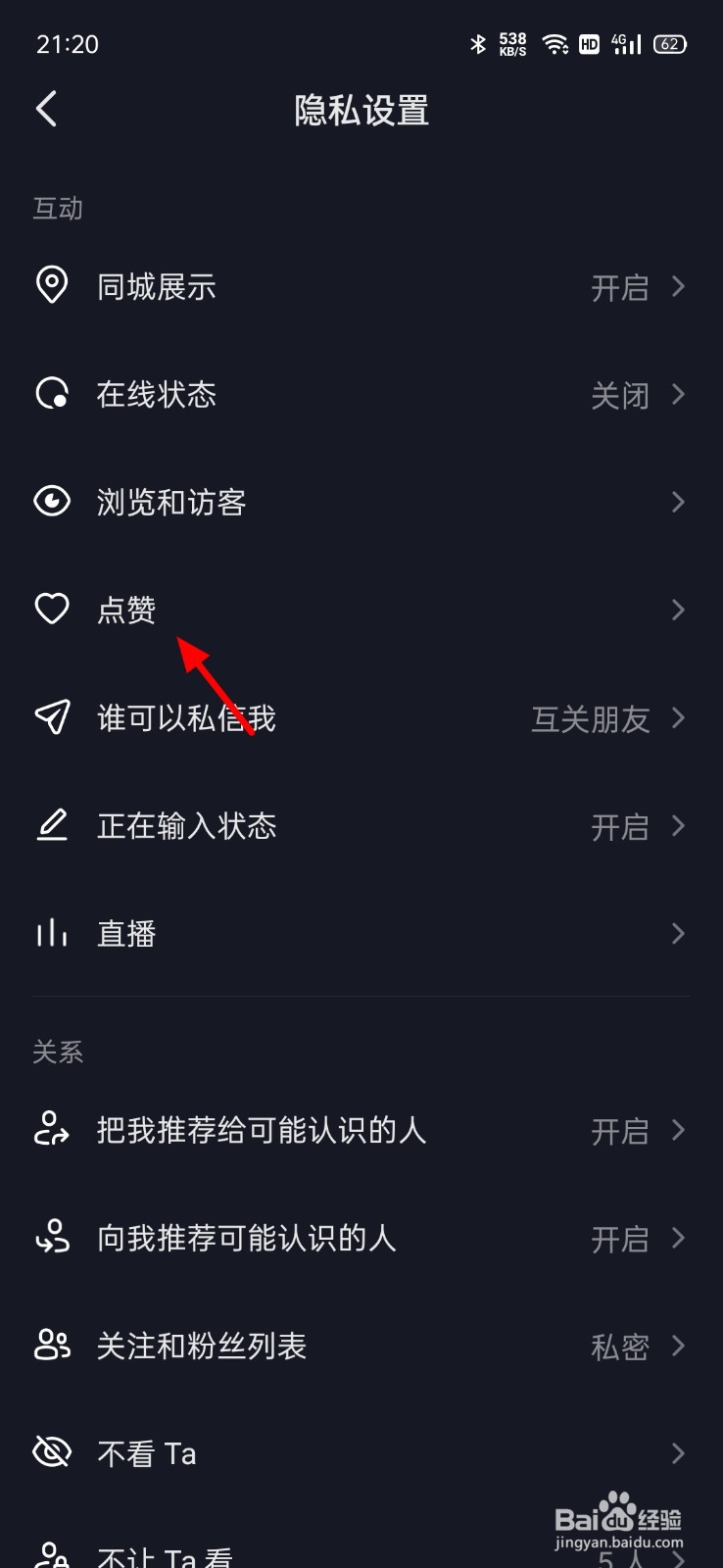Open 关注和粉丝列表 setting

tap(361, 1346)
